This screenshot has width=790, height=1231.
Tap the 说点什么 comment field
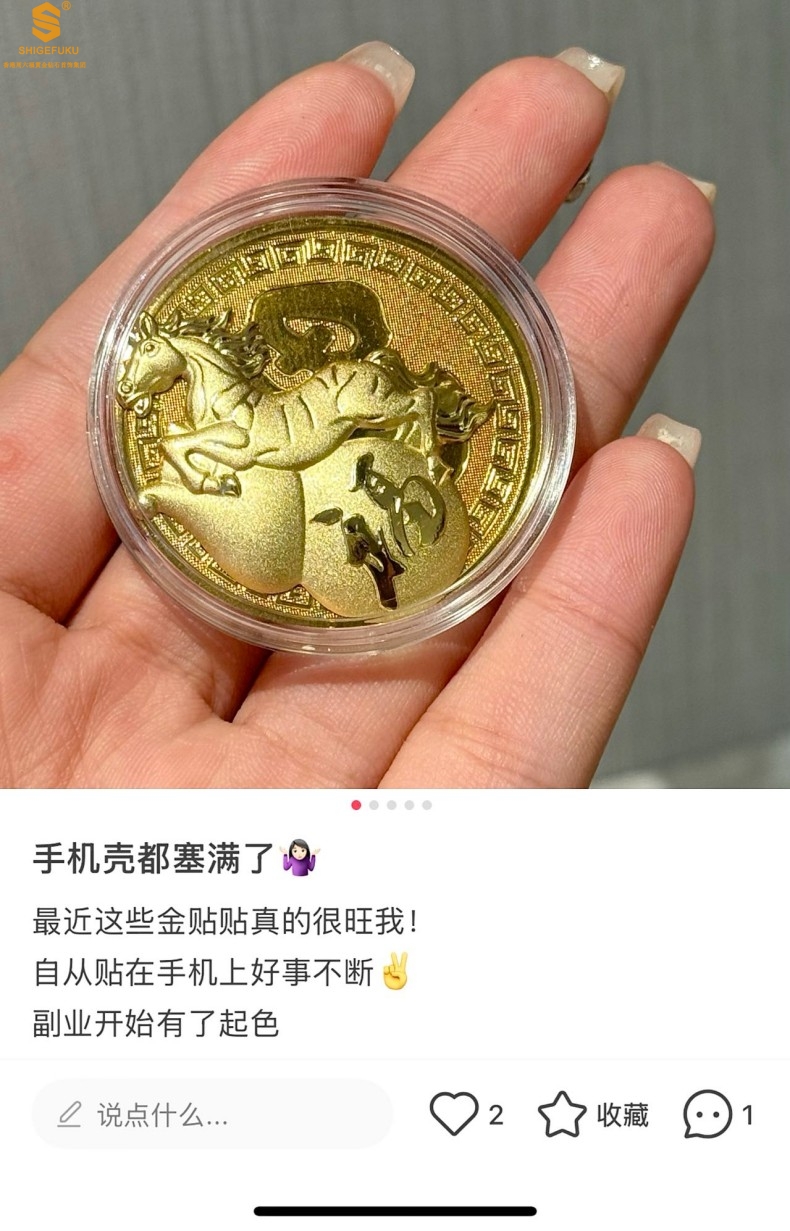click(212, 1114)
